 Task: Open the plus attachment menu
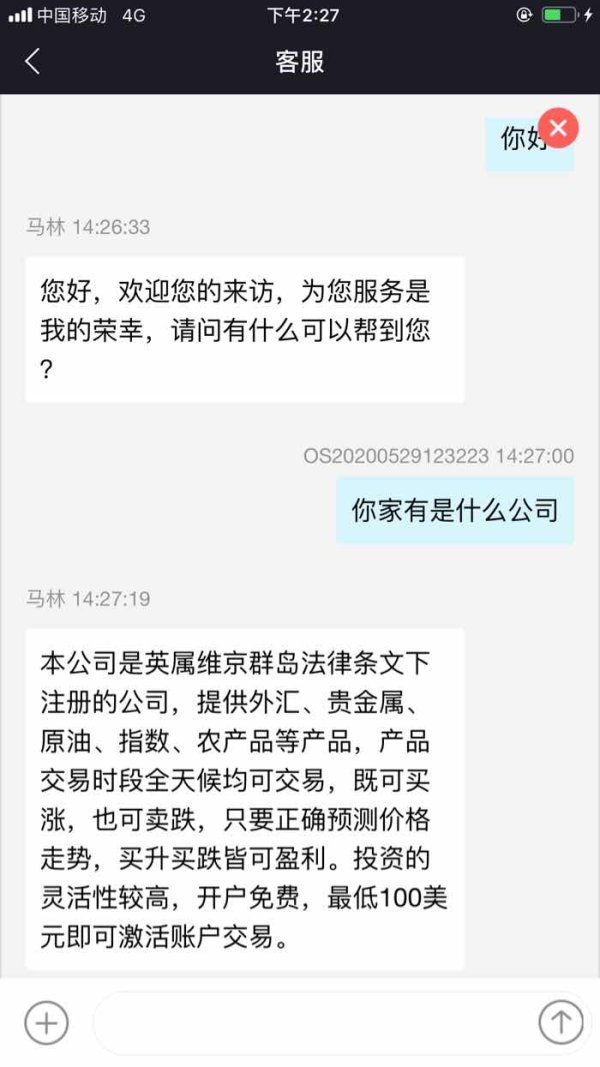(x=46, y=1022)
